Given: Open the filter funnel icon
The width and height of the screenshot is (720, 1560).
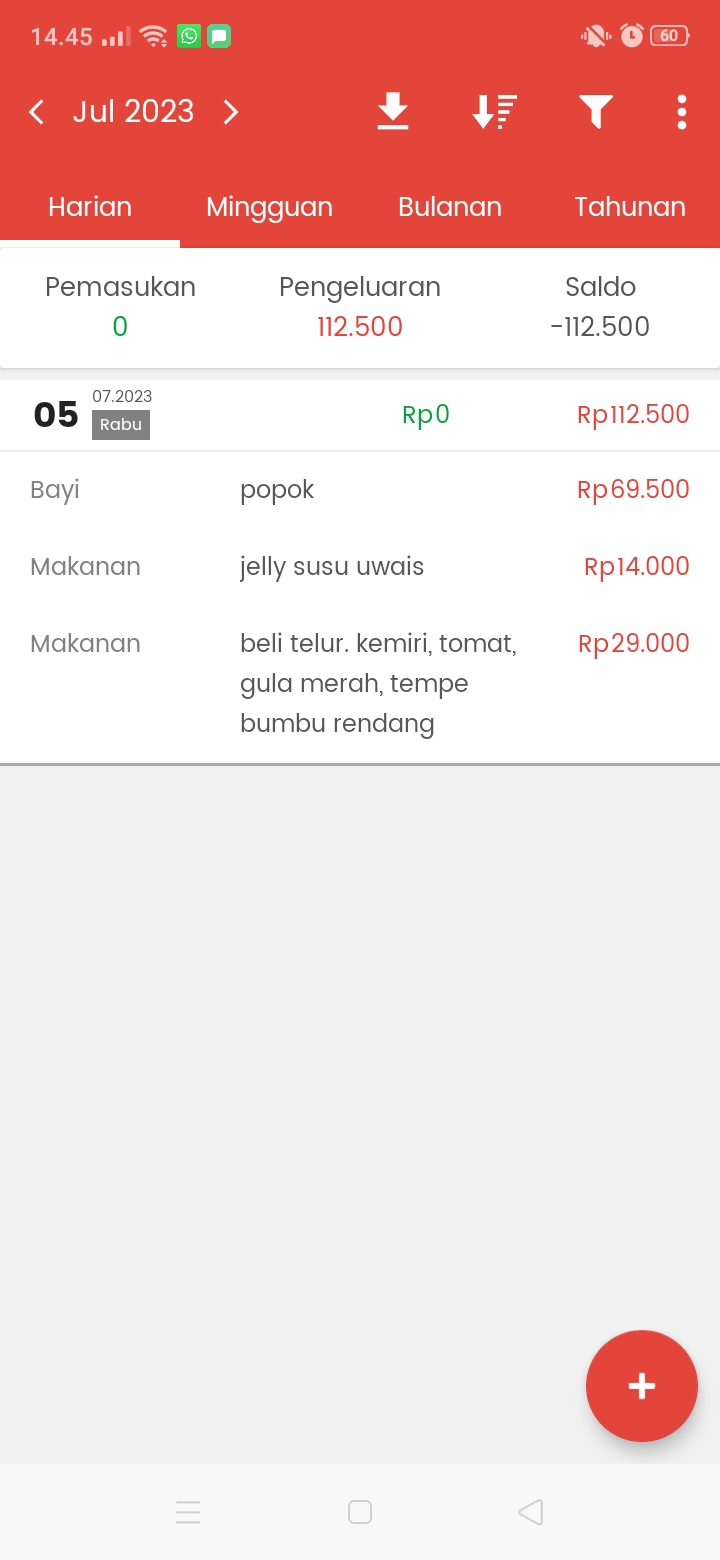Looking at the screenshot, I should pos(596,112).
